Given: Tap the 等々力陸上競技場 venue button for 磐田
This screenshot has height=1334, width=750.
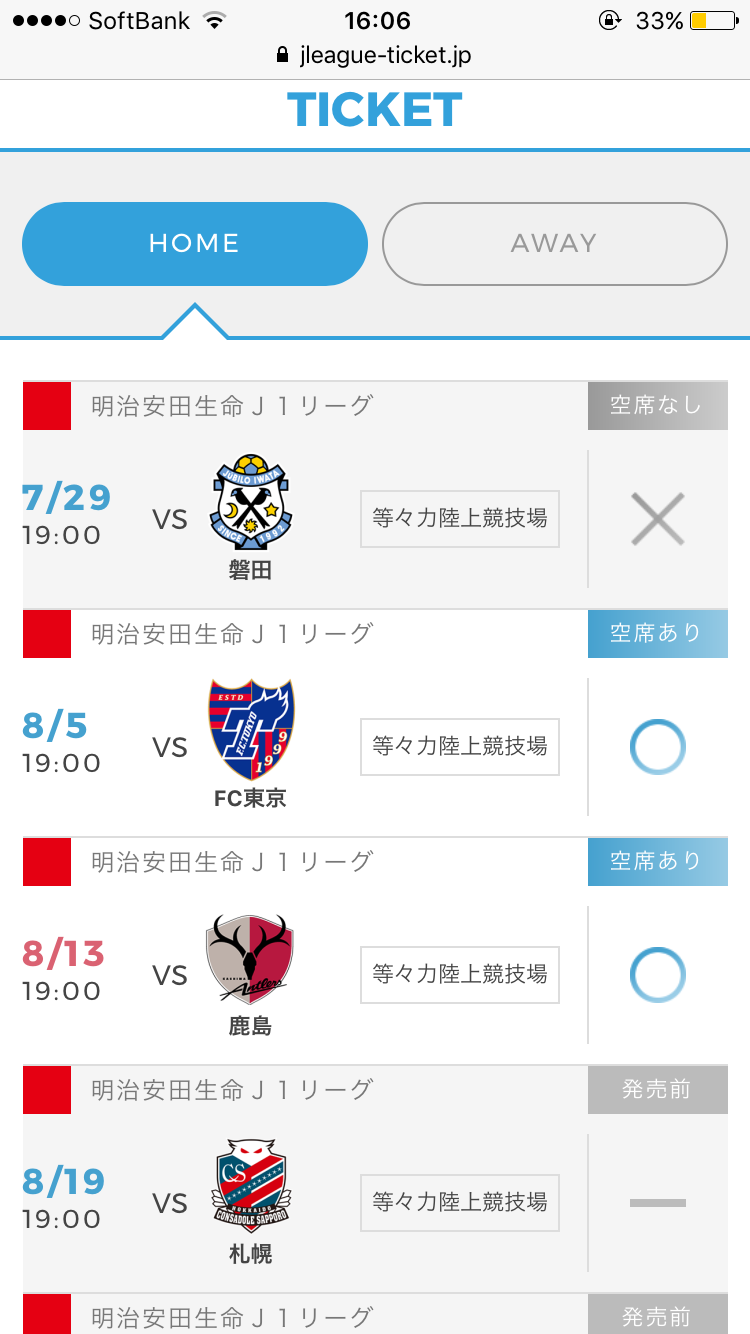Looking at the screenshot, I should pyautogui.click(x=460, y=519).
